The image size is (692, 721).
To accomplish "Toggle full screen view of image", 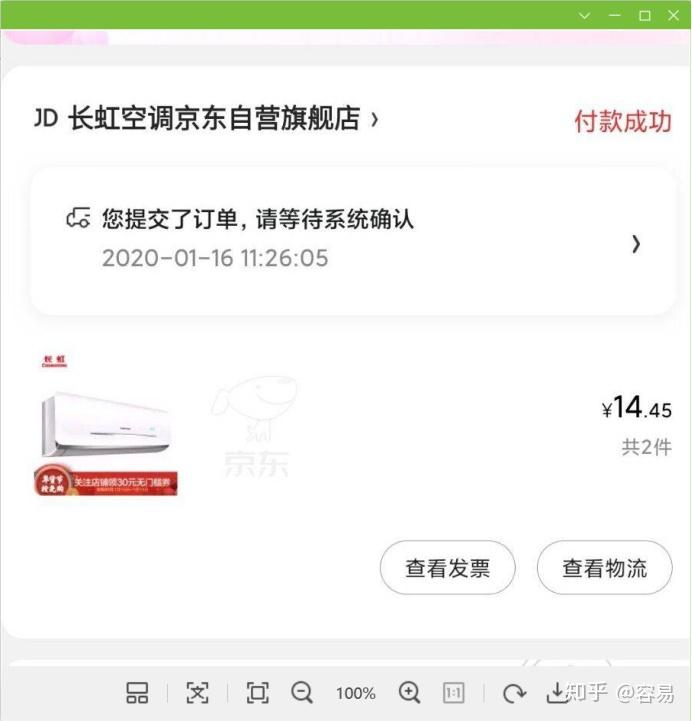I will point(257,693).
